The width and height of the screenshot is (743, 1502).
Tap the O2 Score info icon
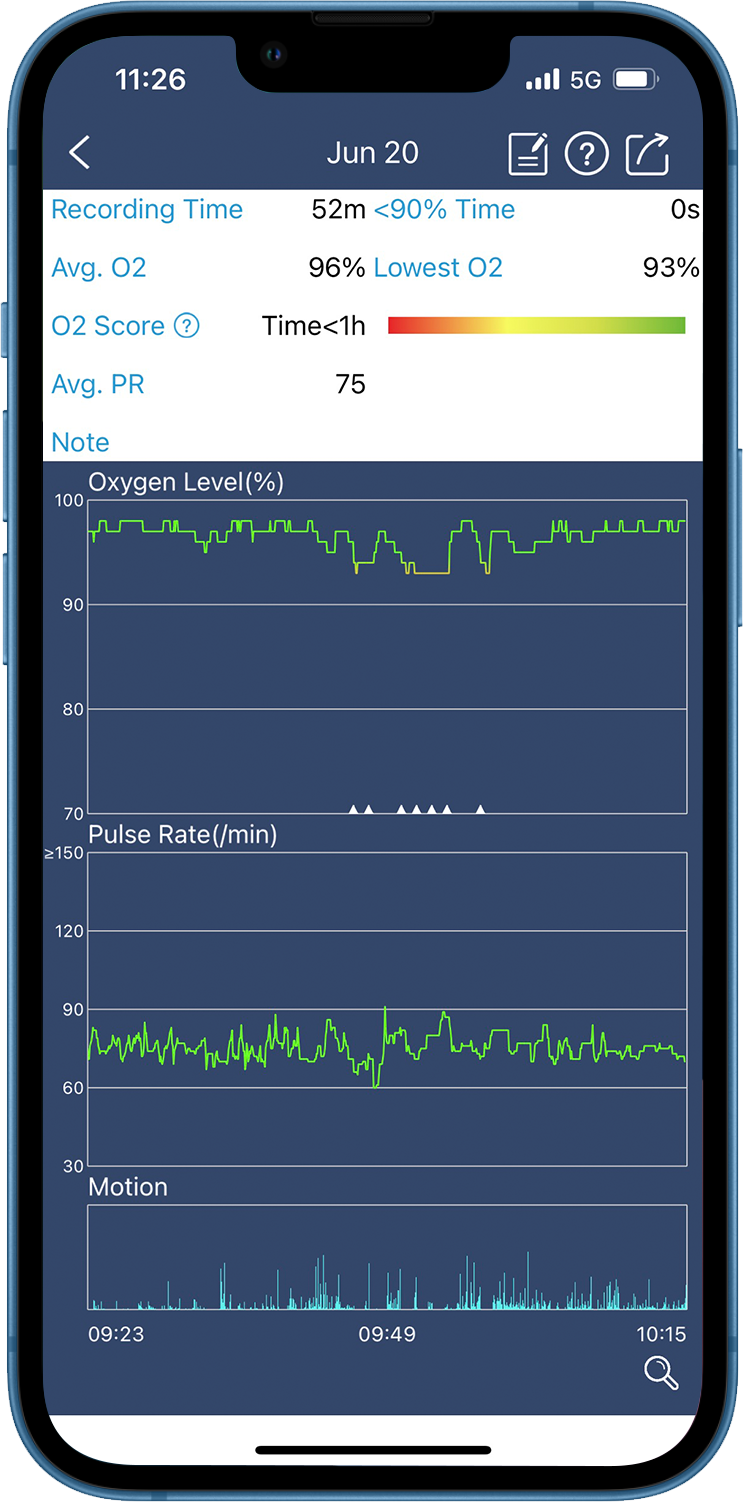coord(187,326)
